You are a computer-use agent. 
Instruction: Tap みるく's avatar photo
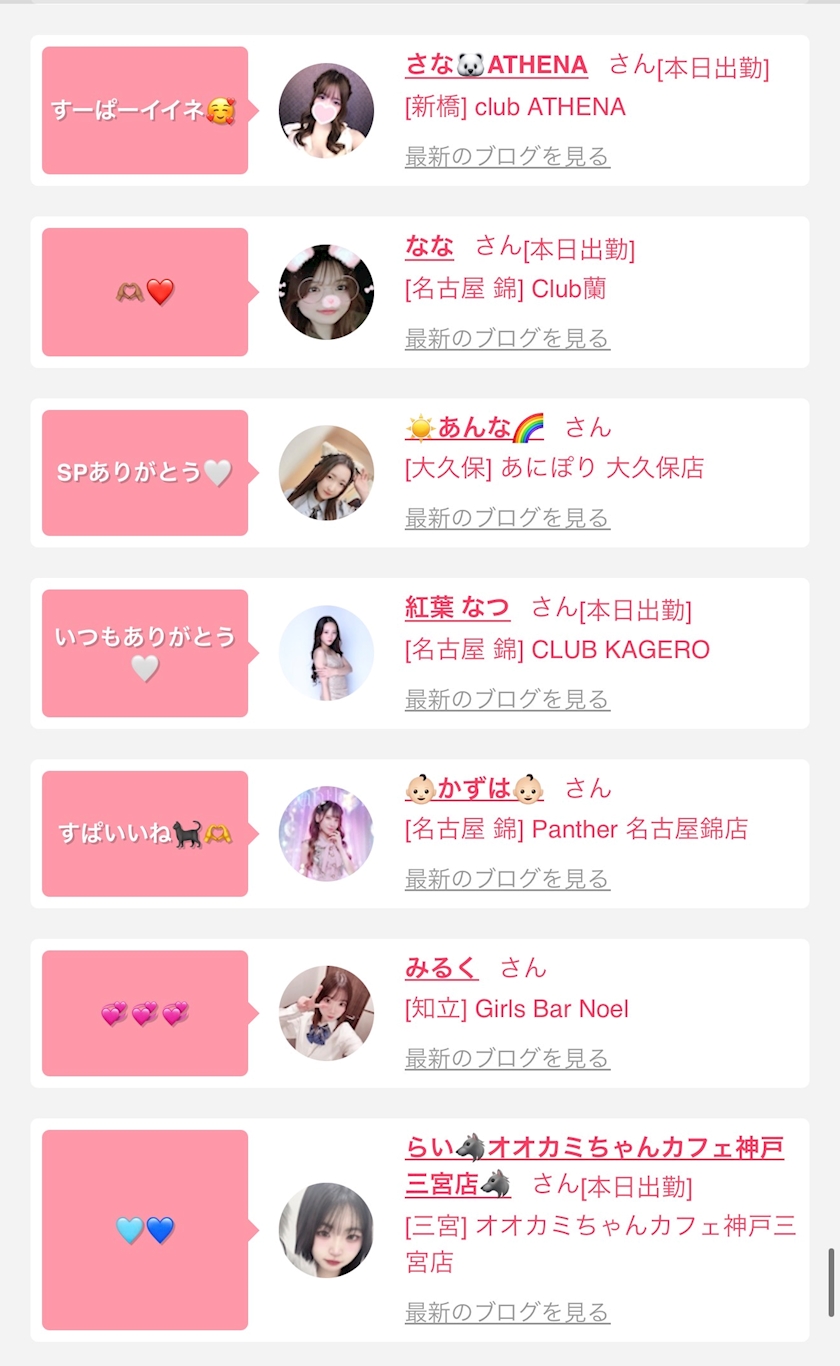point(326,1013)
